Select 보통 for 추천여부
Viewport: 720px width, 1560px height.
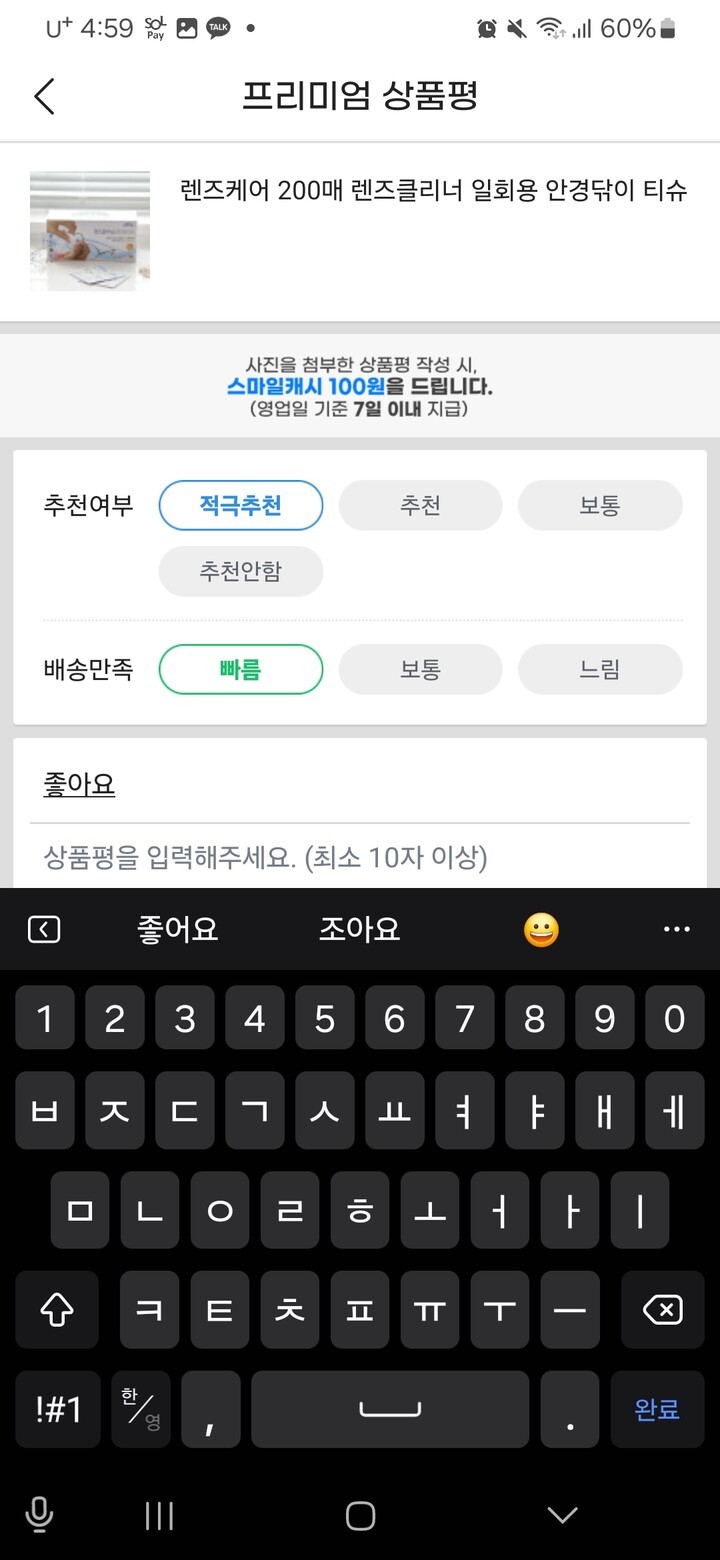coord(600,505)
